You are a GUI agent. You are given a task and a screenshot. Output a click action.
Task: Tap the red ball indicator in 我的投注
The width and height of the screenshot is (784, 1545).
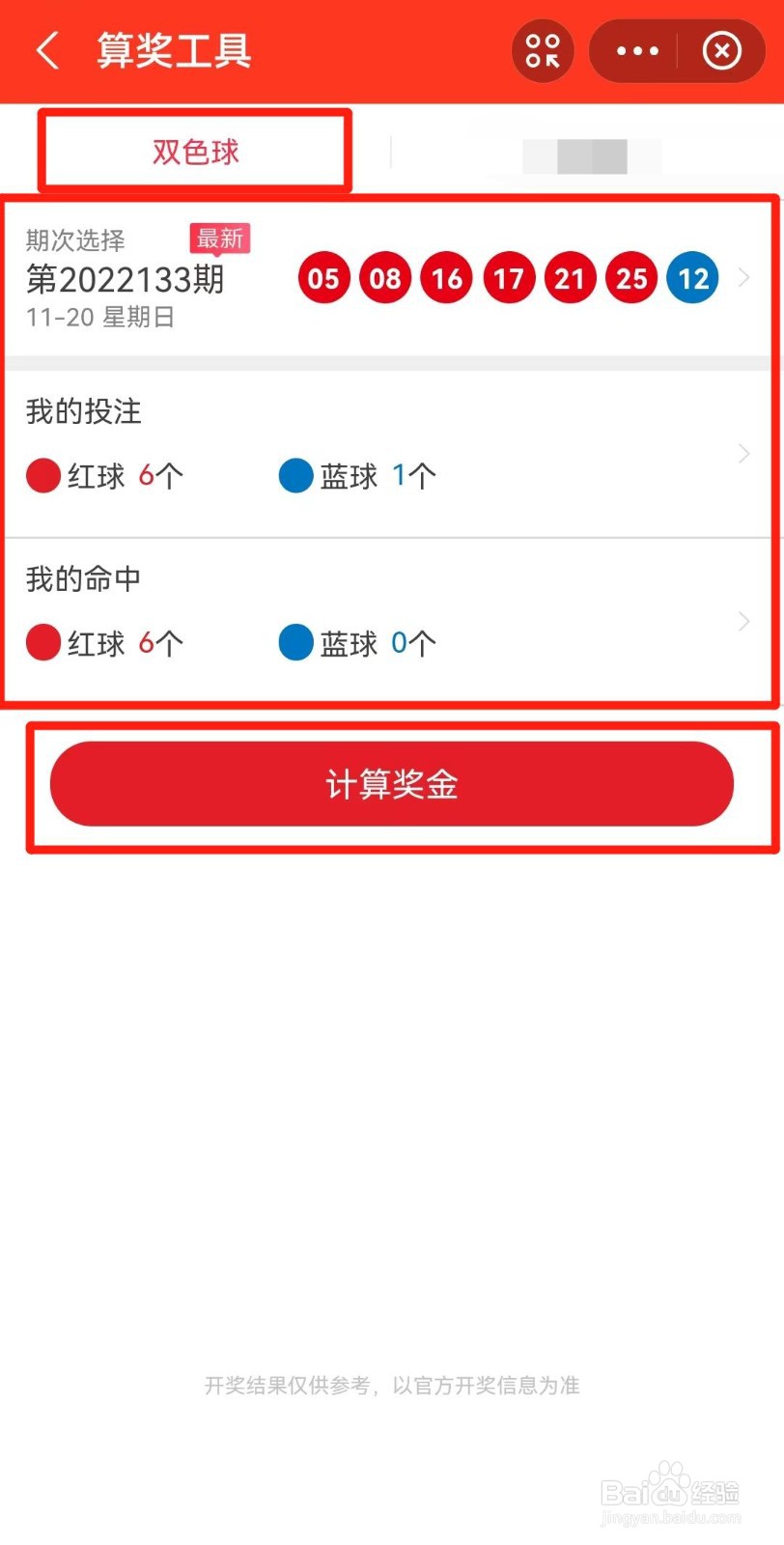(42, 475)
